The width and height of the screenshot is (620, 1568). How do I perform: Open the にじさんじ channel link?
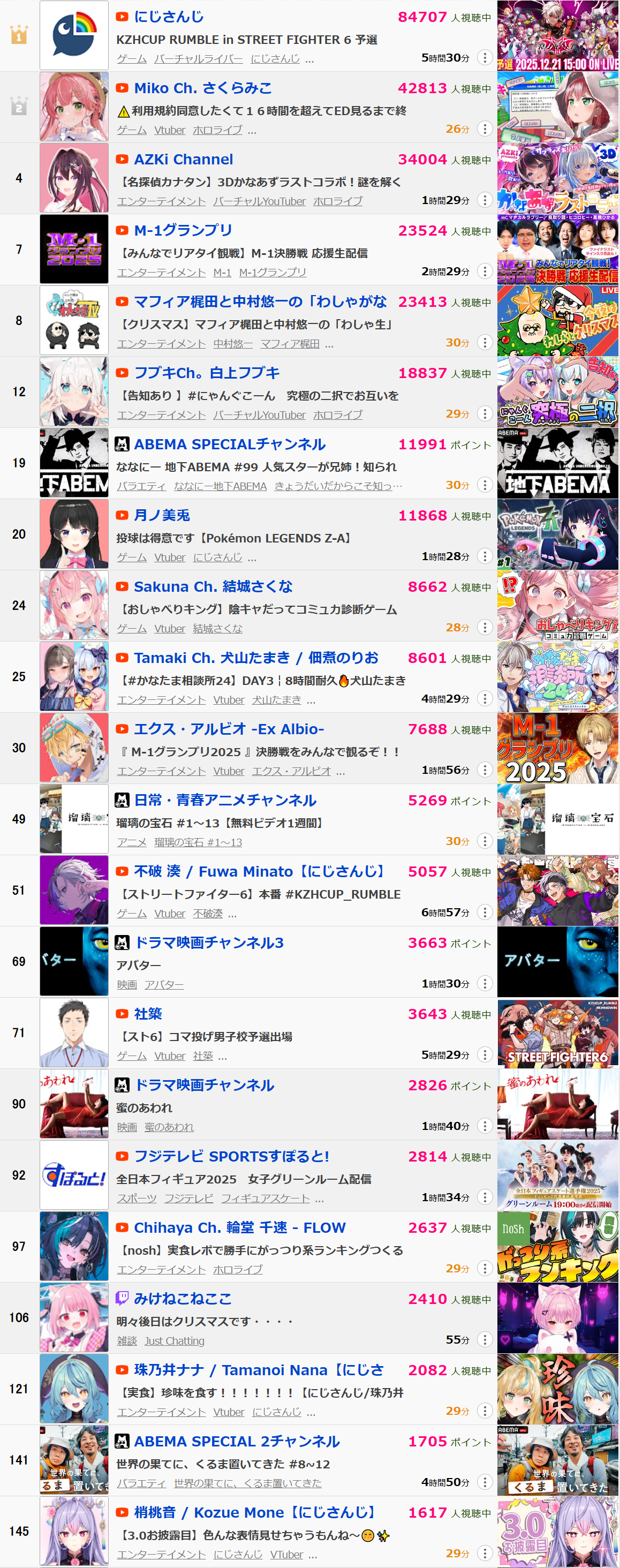click(x=169, y=17)
